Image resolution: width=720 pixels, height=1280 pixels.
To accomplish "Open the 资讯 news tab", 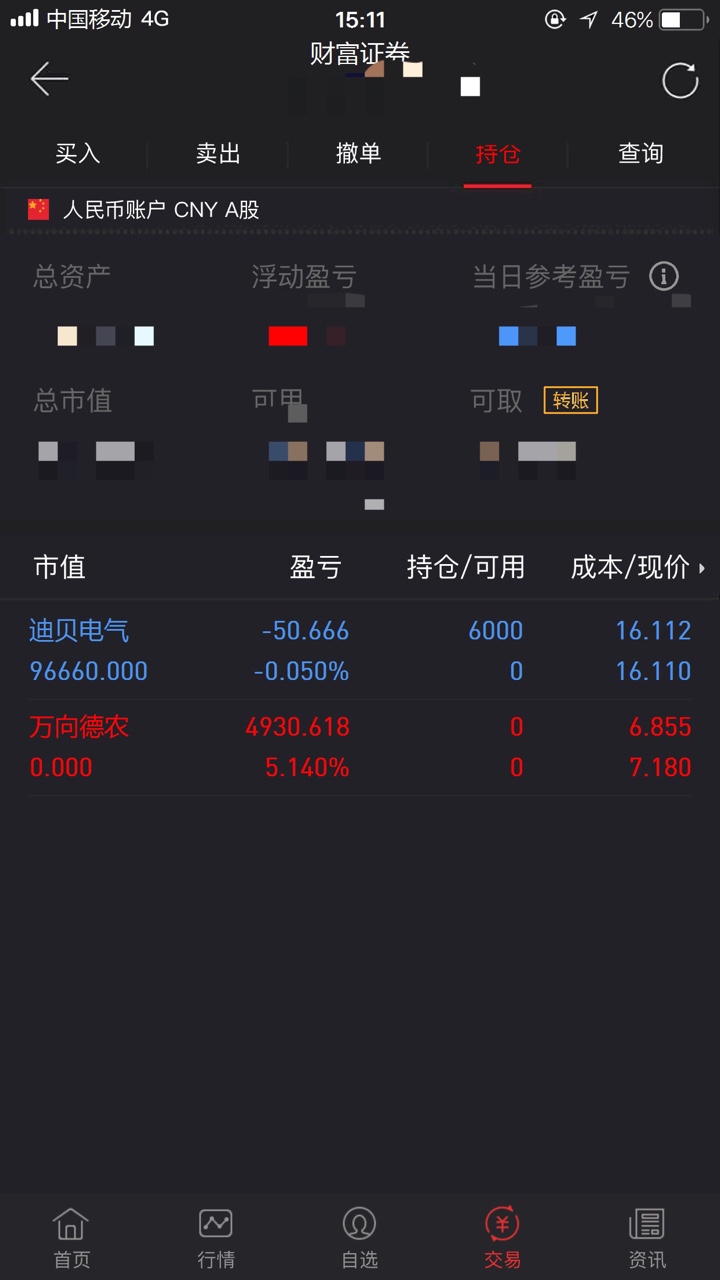I will point(647,1237).
